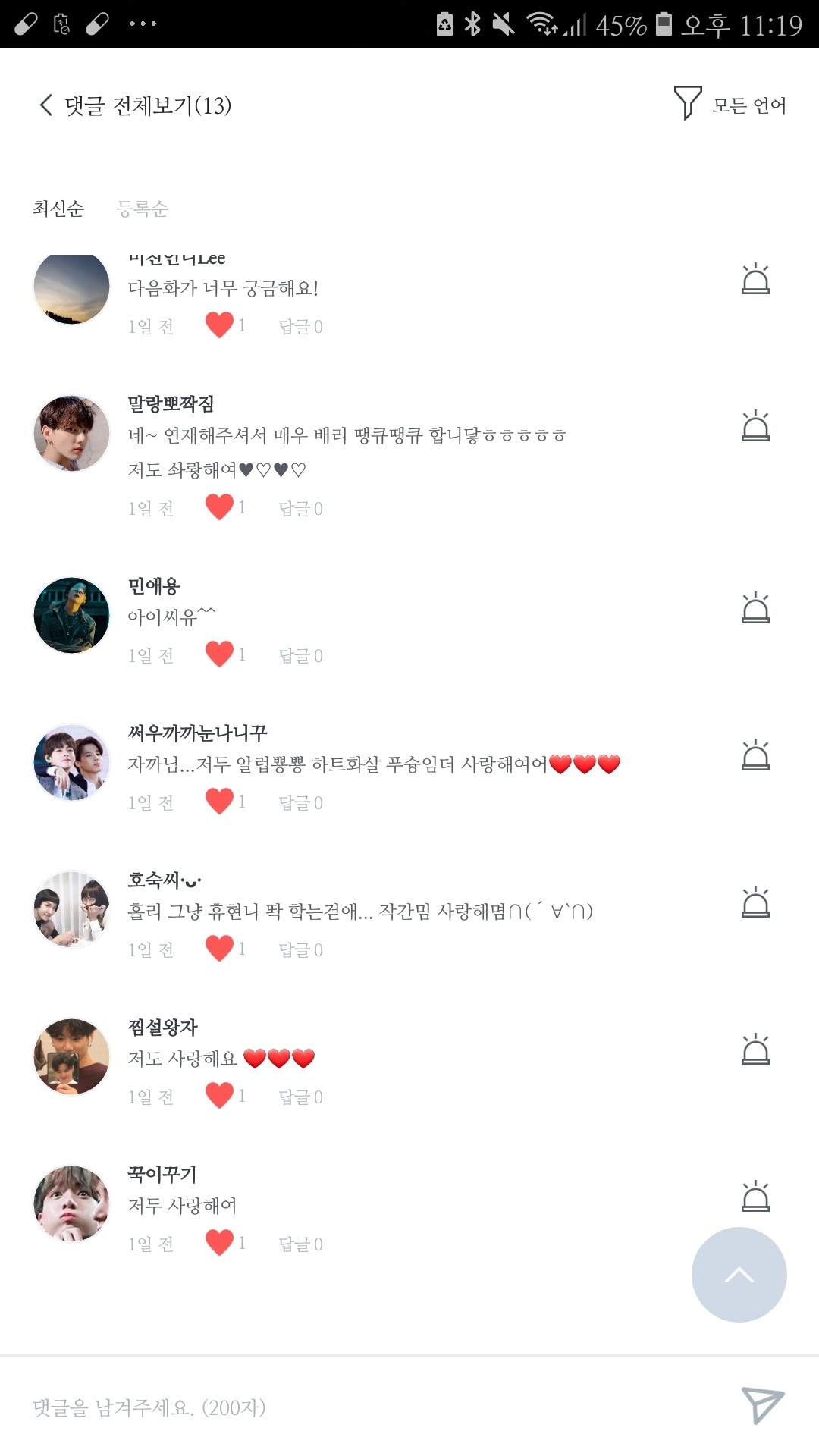Report 찜설왕자's comment with the siren icon
Image resolution: width=819 pixels, height=1456 pixels.
point(755,1050)
